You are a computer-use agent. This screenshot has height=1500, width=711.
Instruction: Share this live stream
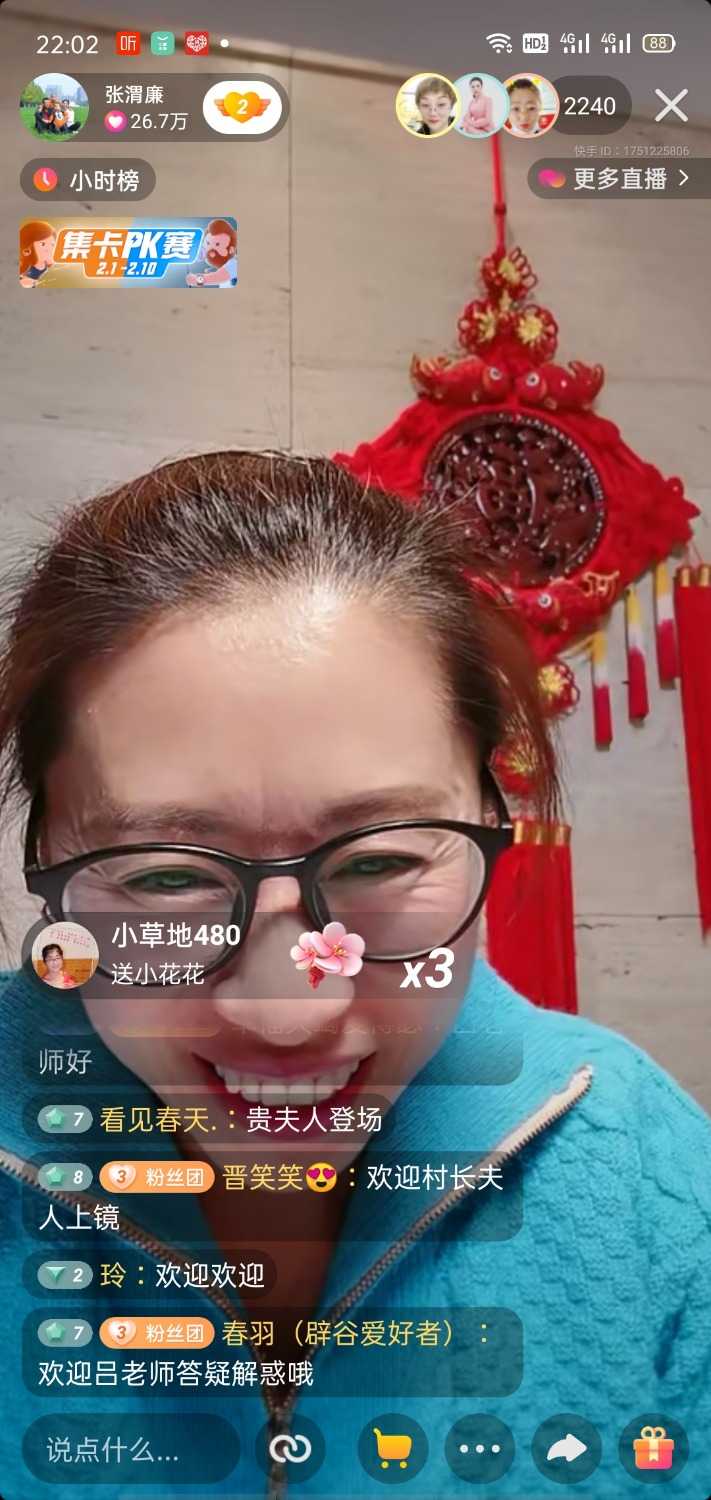(566, 1449)
